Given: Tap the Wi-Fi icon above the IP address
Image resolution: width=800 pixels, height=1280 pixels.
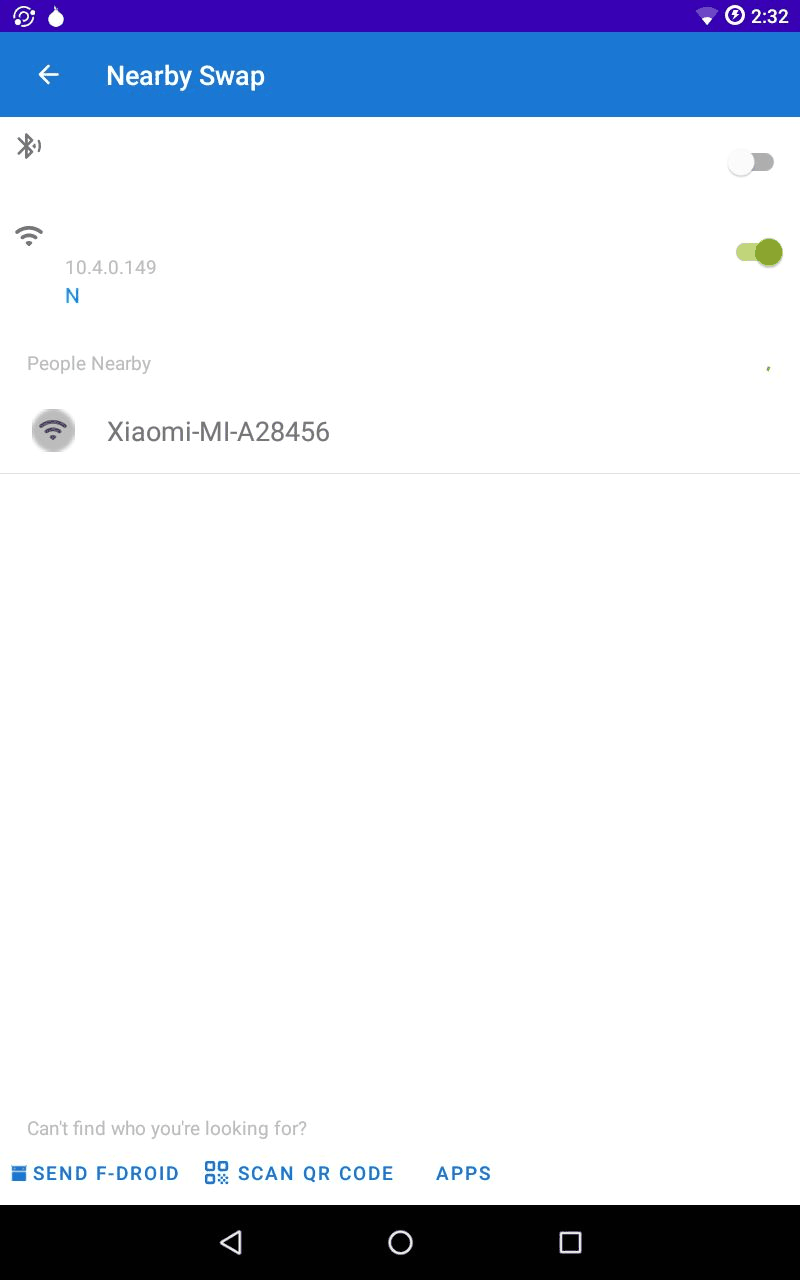Looking at the screenshot, I should point(29,235).
